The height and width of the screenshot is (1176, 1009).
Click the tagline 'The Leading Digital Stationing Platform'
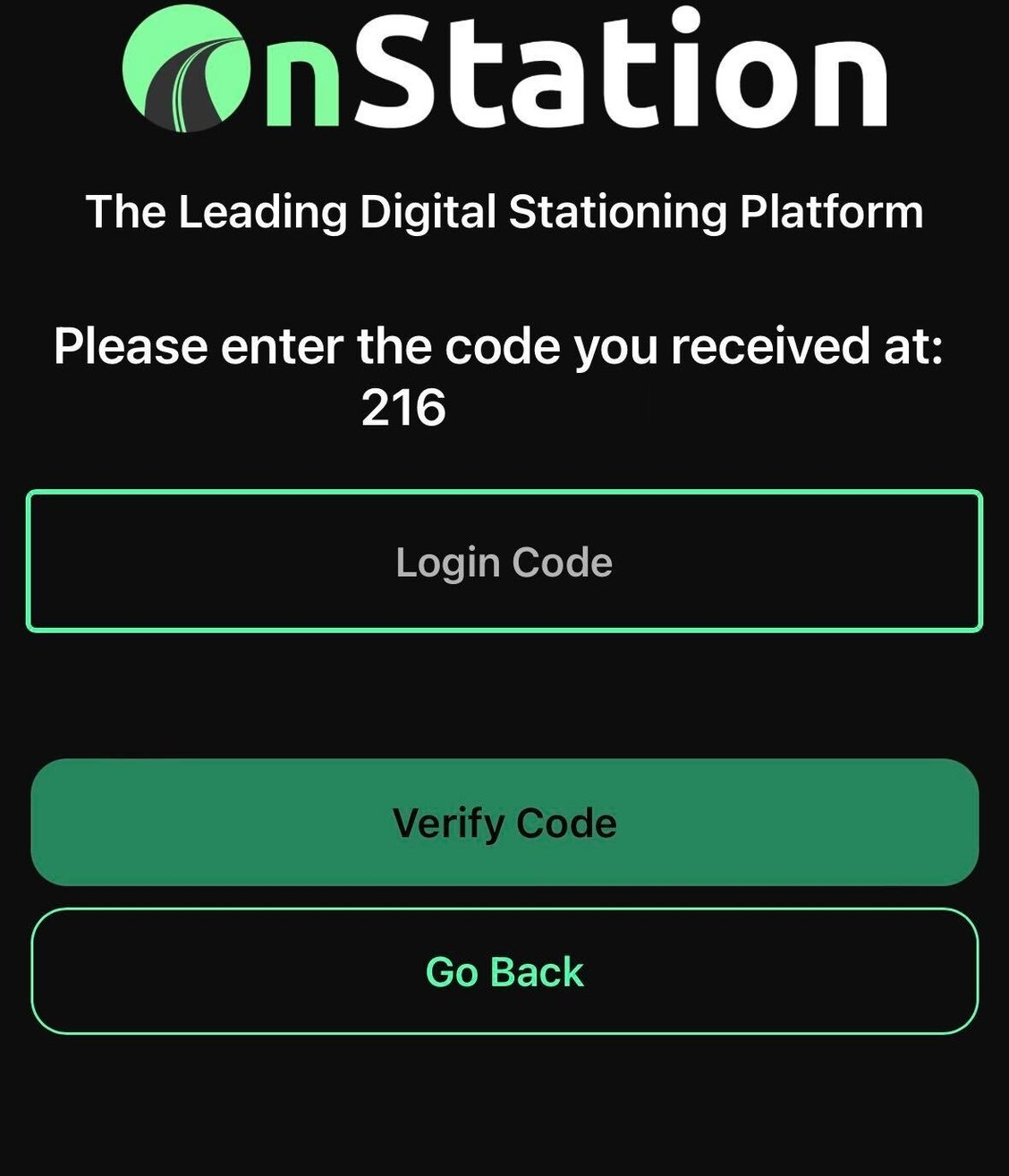[504, 212]
